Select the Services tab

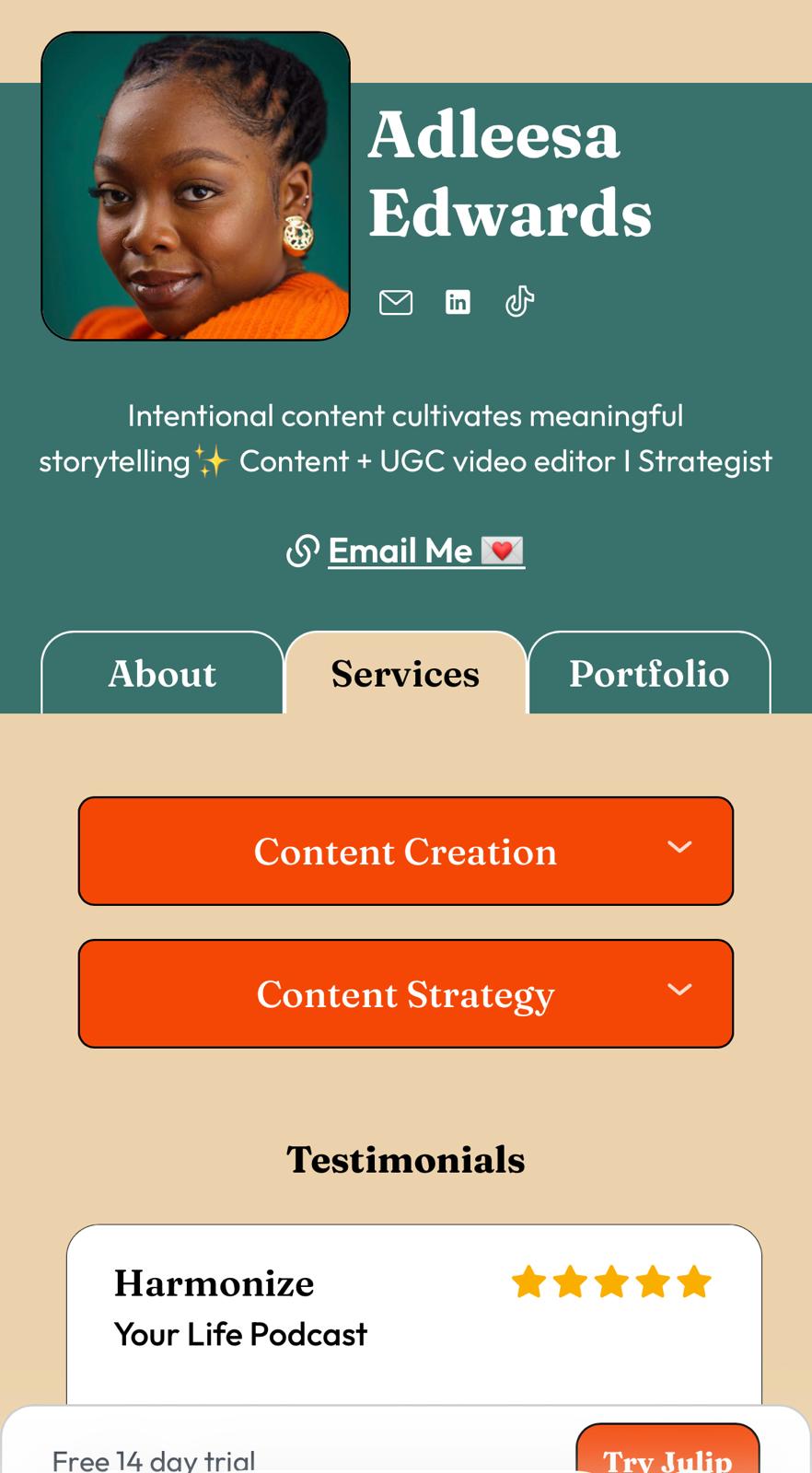click(406, 674)
